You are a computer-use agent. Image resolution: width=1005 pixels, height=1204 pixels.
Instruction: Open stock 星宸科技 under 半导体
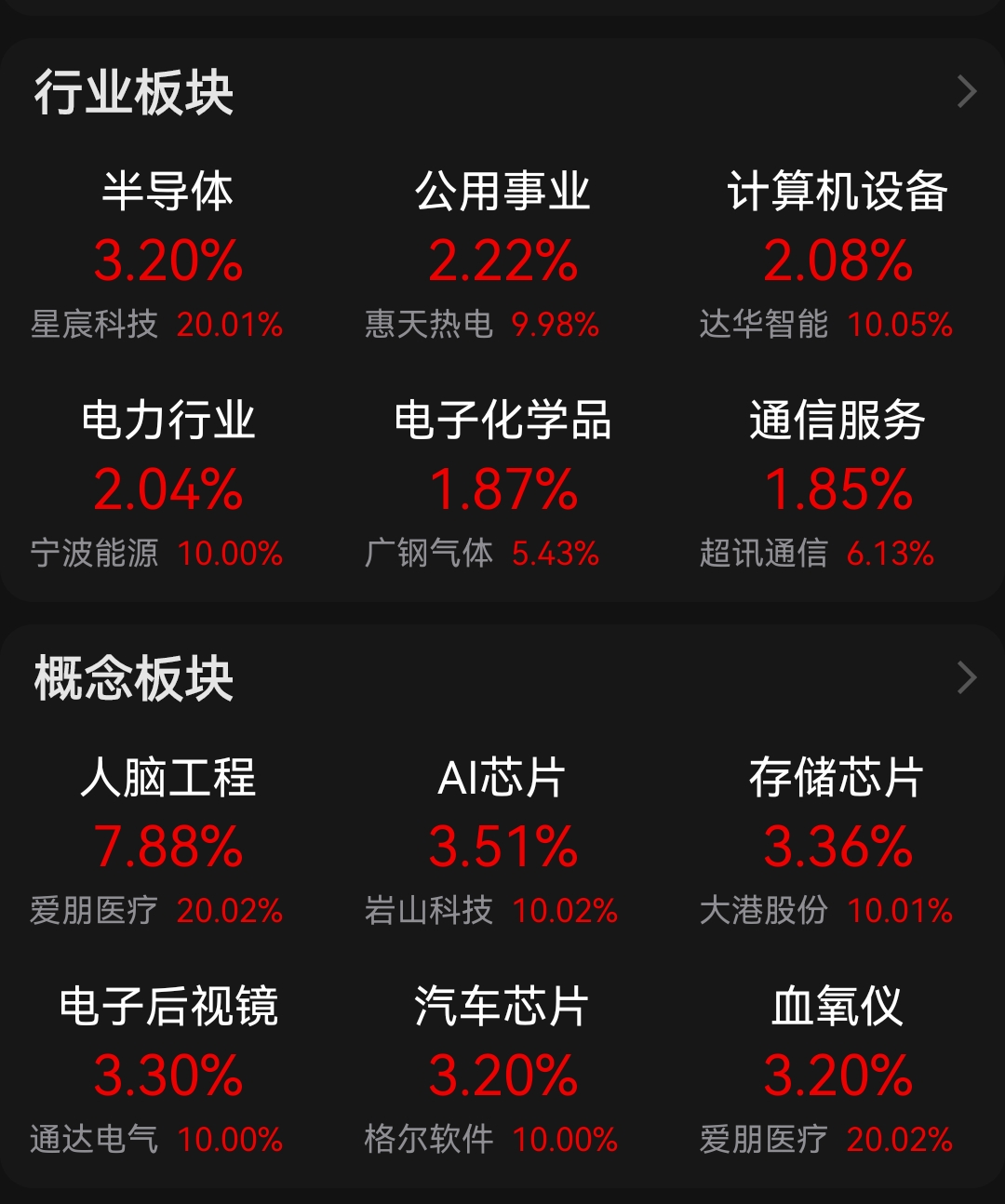(95, 326)
